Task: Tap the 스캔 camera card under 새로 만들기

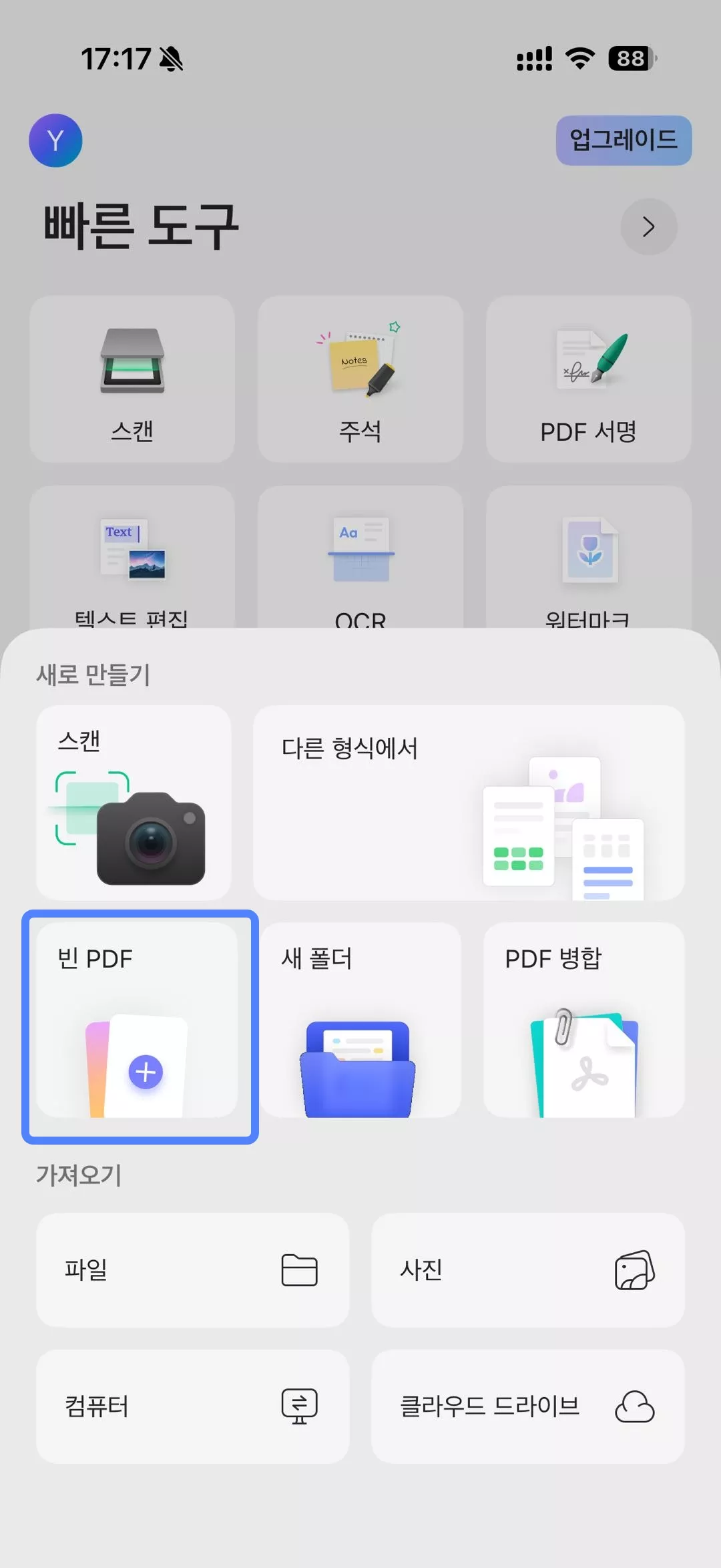Action: 134,803
